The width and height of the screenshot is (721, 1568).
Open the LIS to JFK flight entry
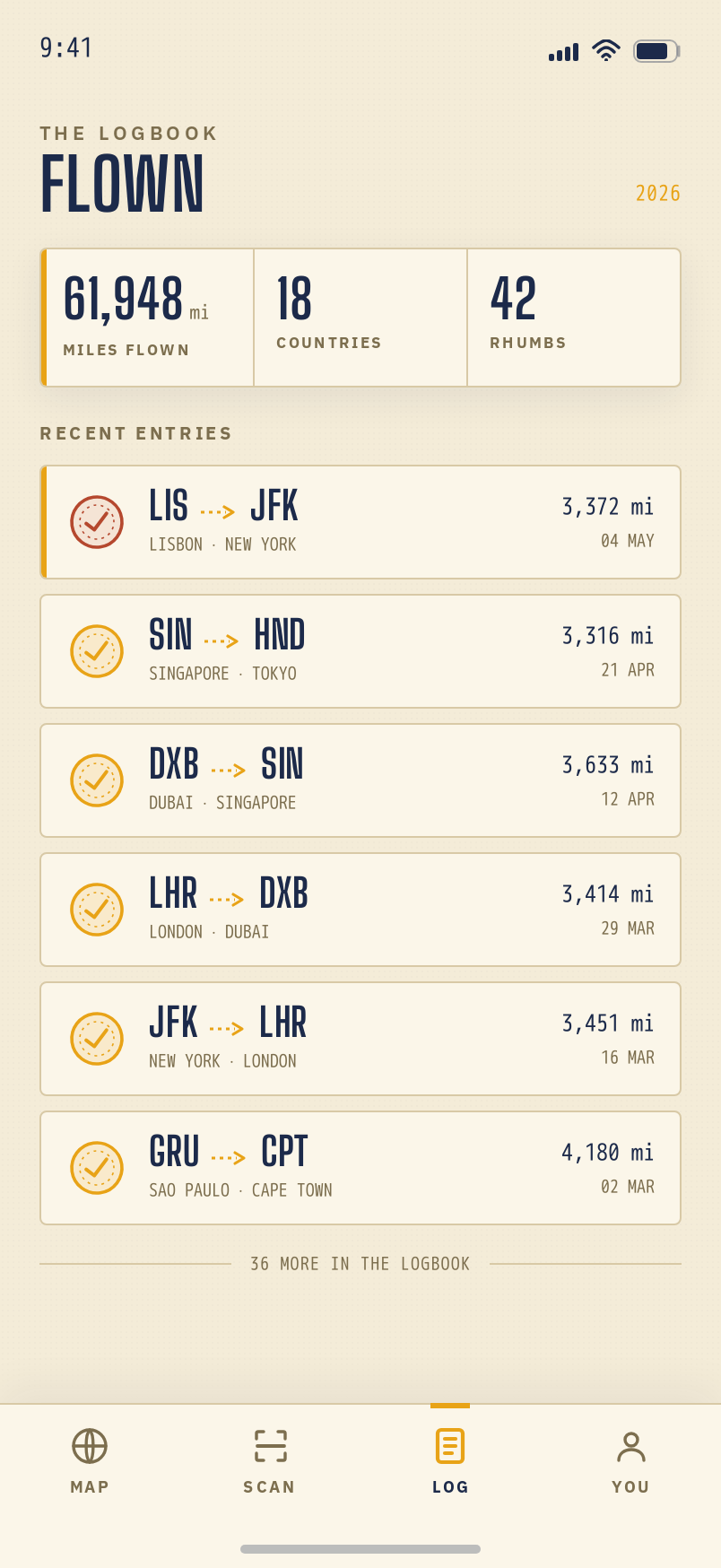(x=360, y=522)
